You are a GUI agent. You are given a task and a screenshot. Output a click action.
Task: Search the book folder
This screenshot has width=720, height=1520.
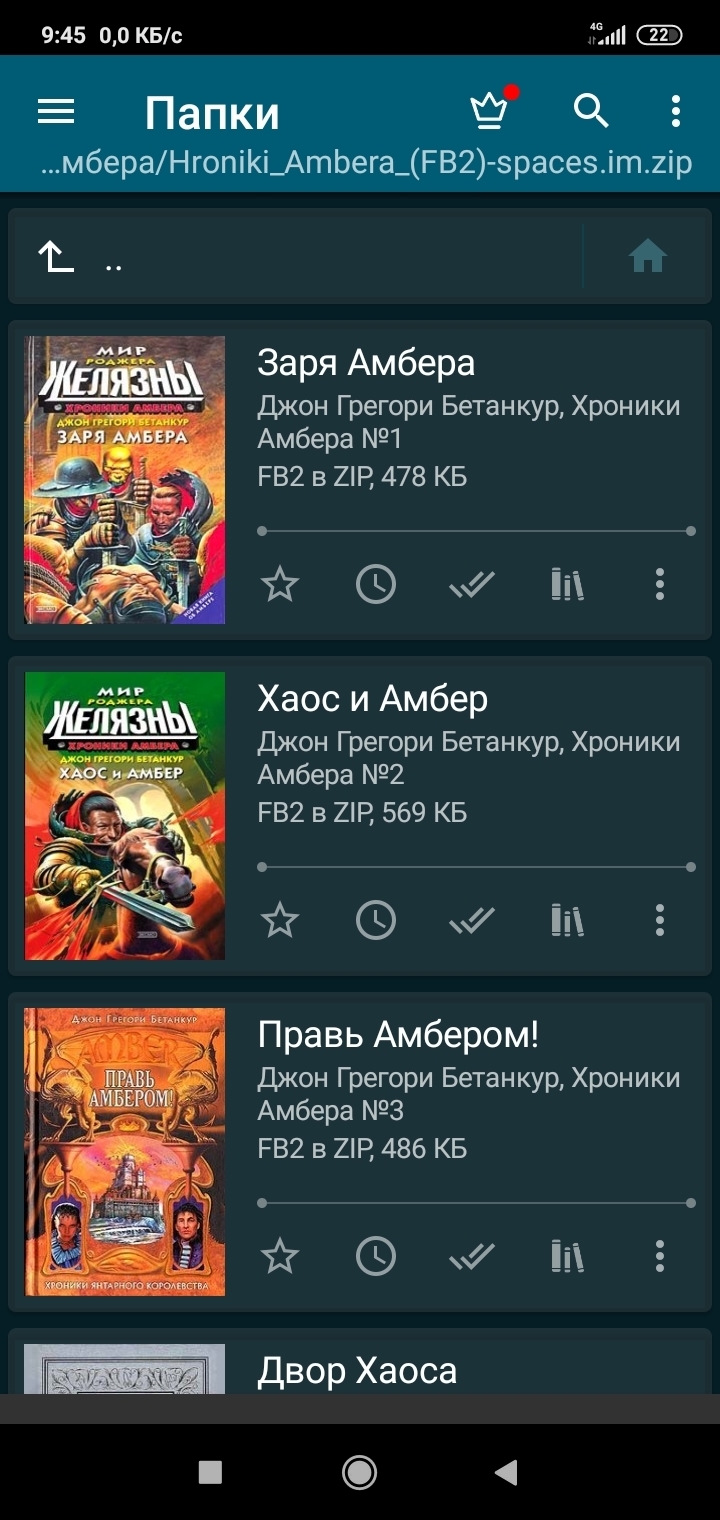[591, 112]
